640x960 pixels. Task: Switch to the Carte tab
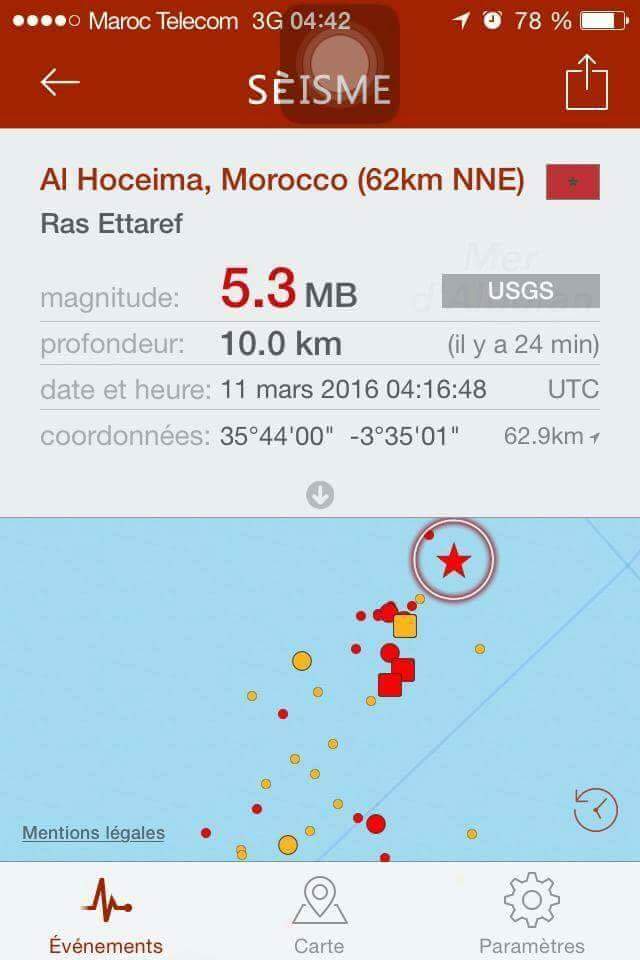pos(319,913)
